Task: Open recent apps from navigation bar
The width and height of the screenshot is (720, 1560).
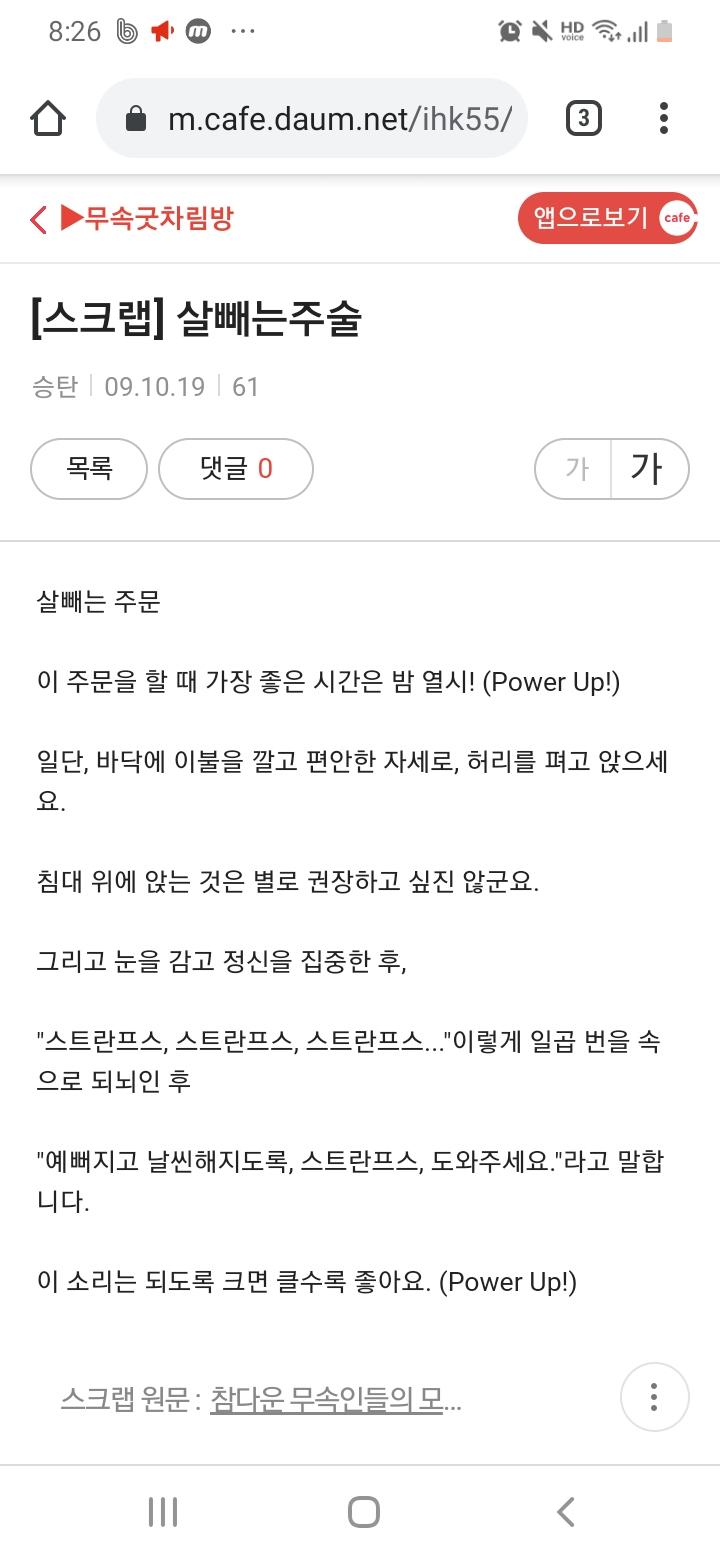Action: [x=162, y=1511]
